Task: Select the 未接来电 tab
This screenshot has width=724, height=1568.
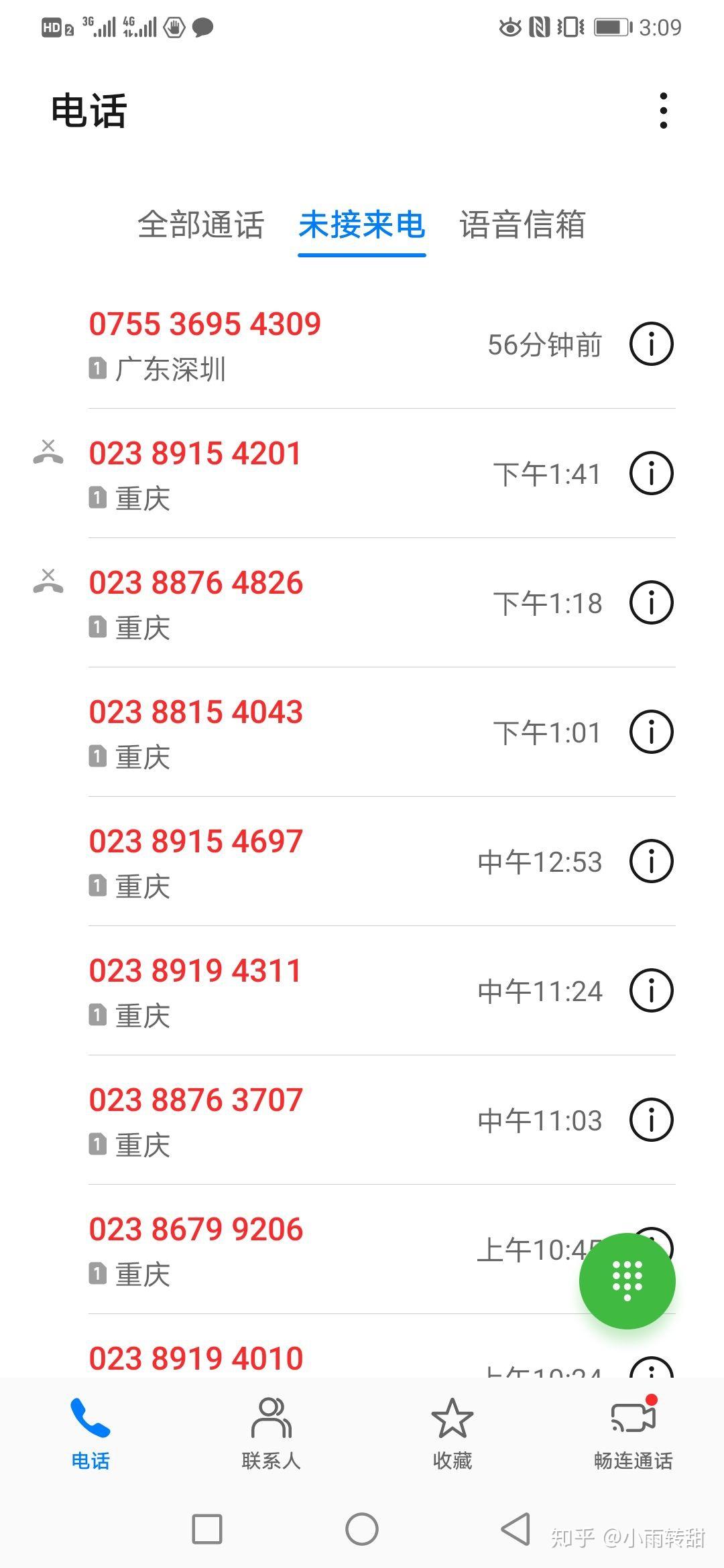Action: 361,225
